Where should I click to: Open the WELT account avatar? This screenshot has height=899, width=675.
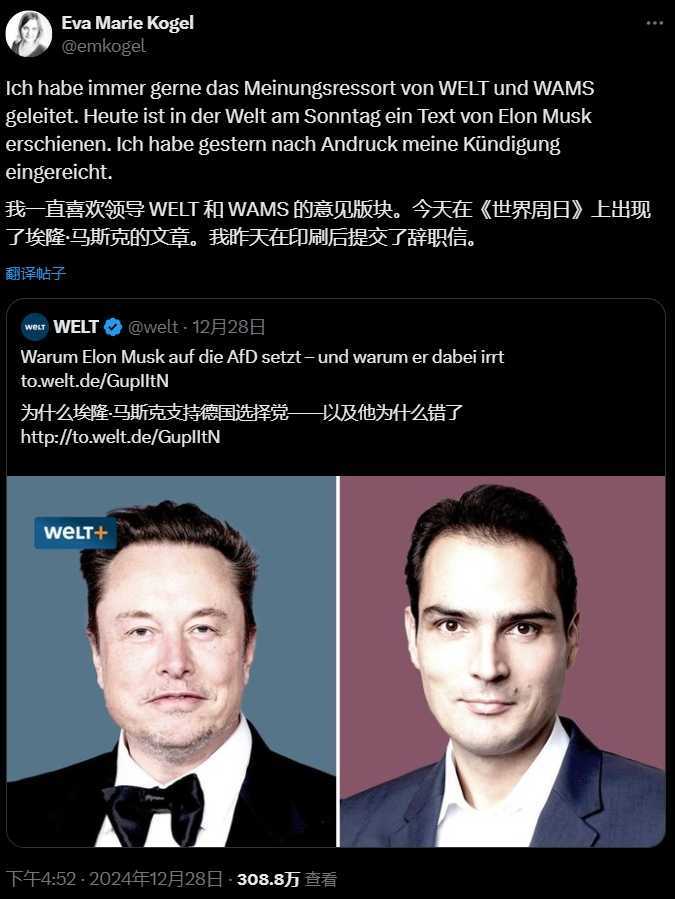pyautogui.click(x=35, y=327)
